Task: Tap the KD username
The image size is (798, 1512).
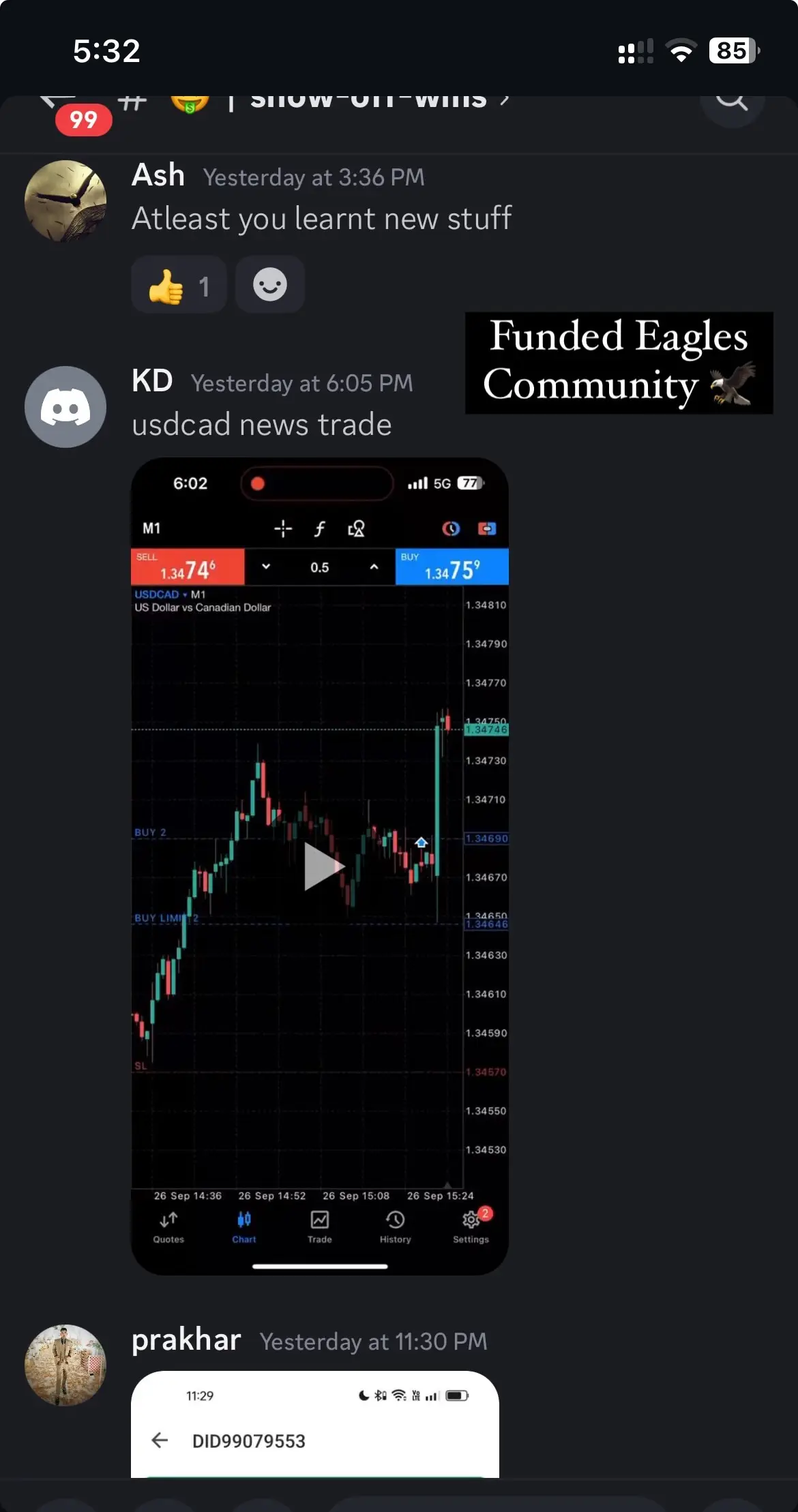Action: (x=152, y=381)
